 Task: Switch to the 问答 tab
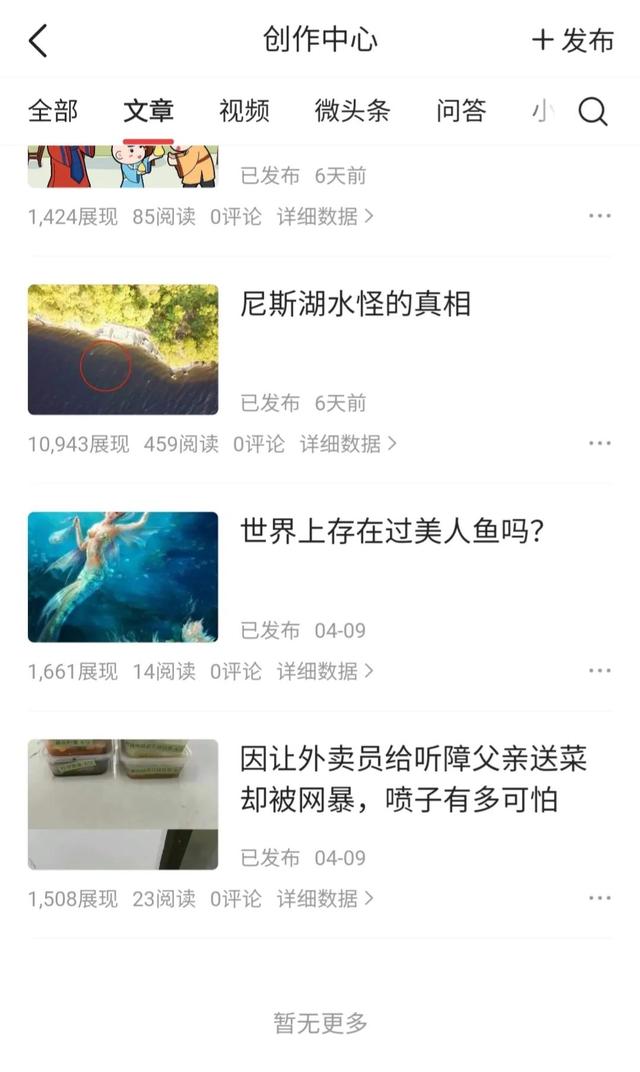tap(461, 111)
